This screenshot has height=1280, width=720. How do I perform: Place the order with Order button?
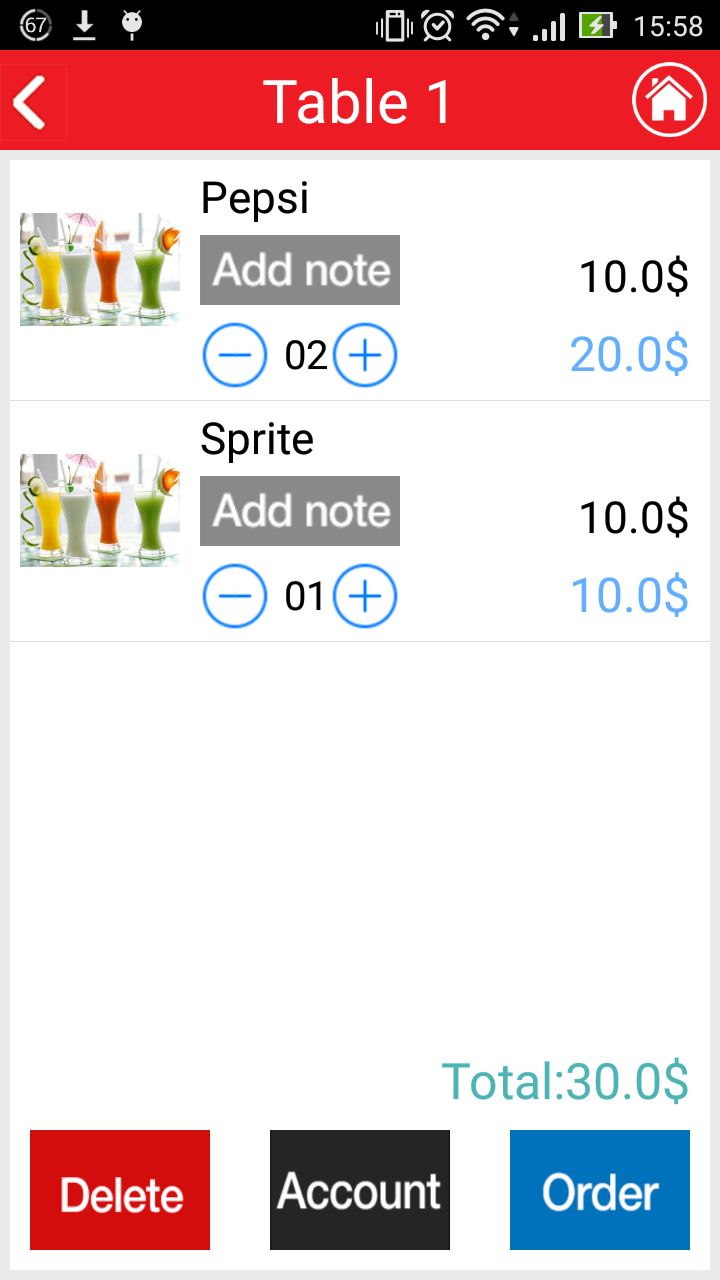point(600,1190)
